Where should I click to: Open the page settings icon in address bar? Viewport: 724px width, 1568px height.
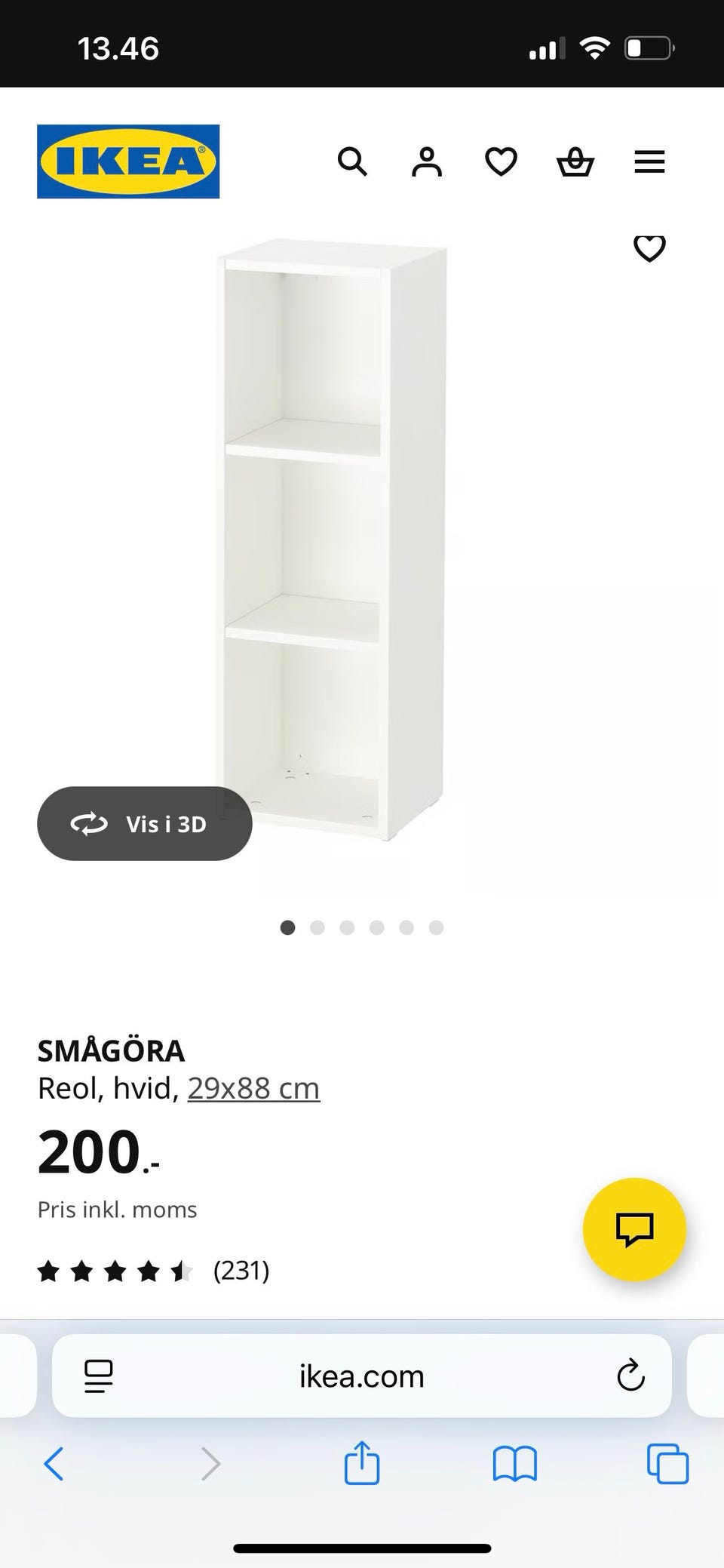point(99,1376)
